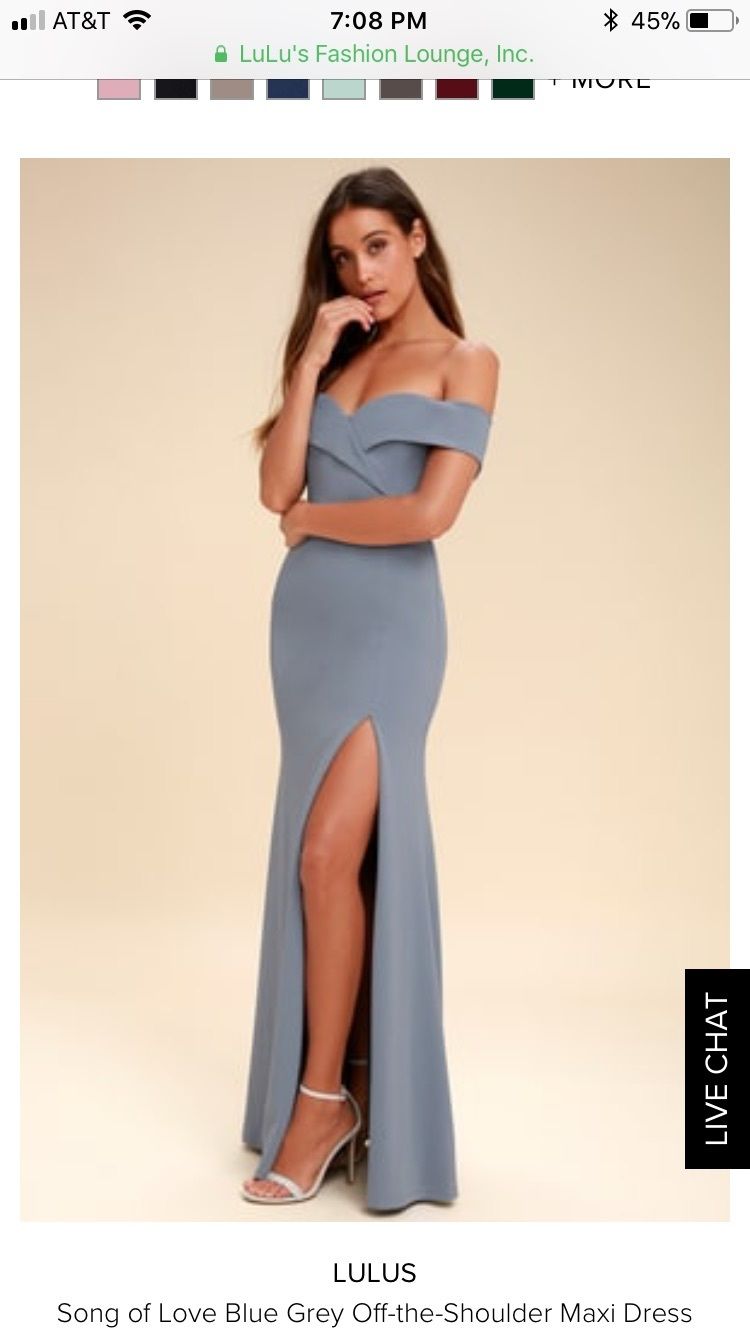Pick the dark green color swatch
This screenshot has width=750, height=1334.
coord(512,89)
